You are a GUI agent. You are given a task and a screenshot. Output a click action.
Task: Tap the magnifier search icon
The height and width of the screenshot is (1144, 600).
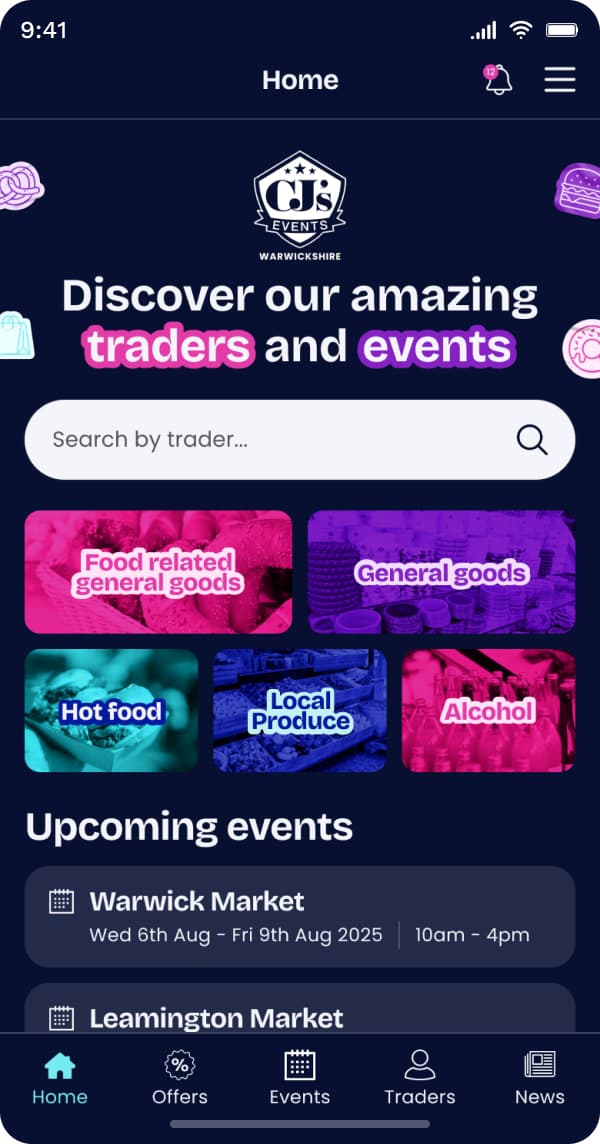(x=531, y=439)
